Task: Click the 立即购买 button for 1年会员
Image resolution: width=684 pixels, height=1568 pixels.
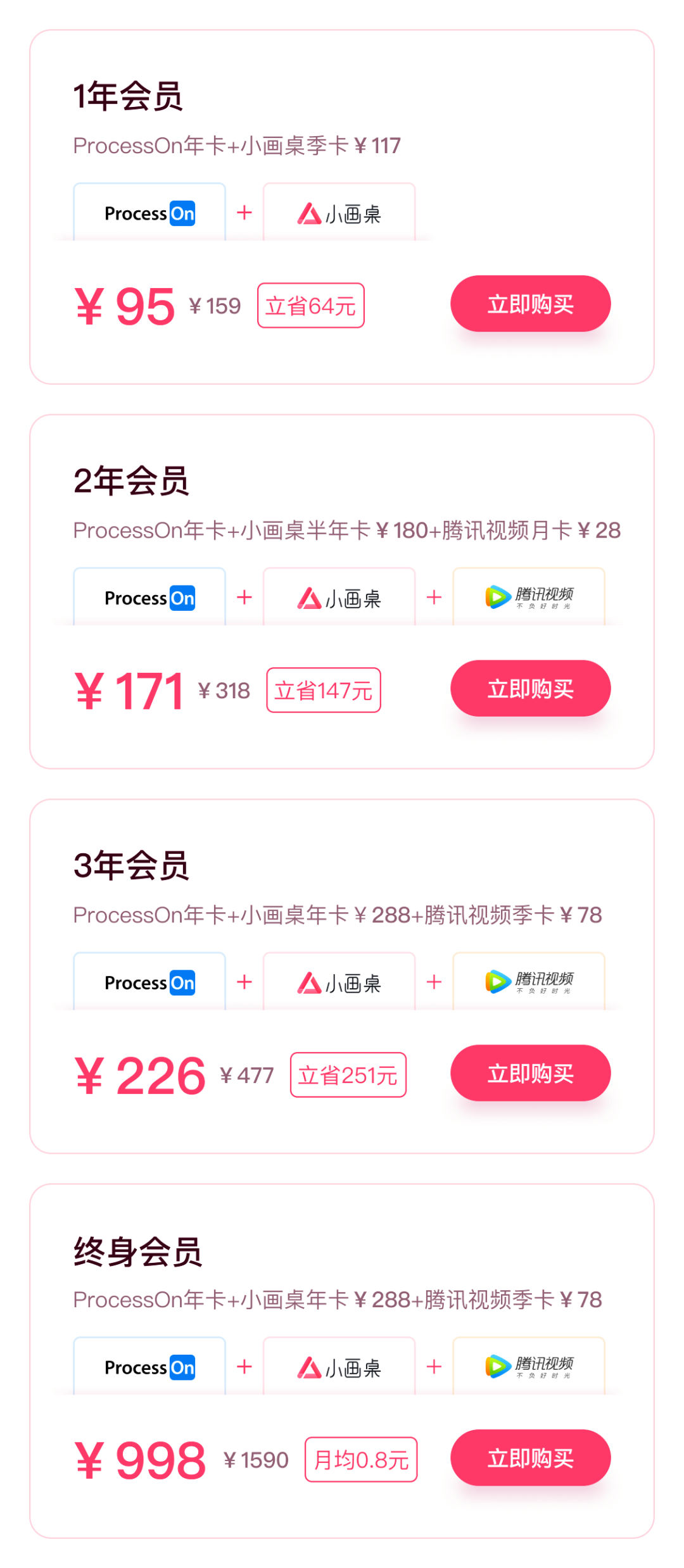Action: (x=531, y=304)
